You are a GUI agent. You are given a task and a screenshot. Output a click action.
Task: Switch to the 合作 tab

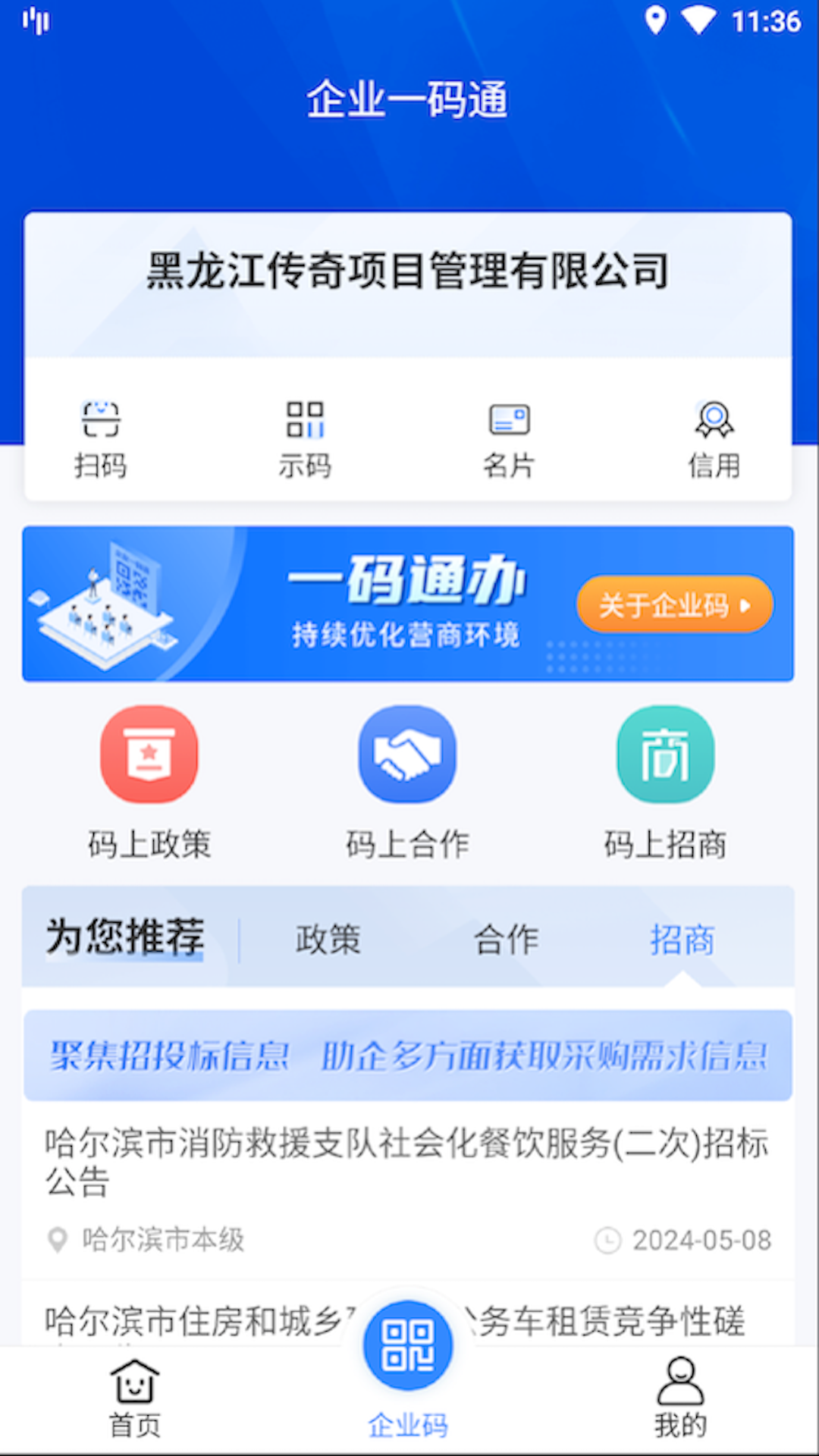(507, 940)
